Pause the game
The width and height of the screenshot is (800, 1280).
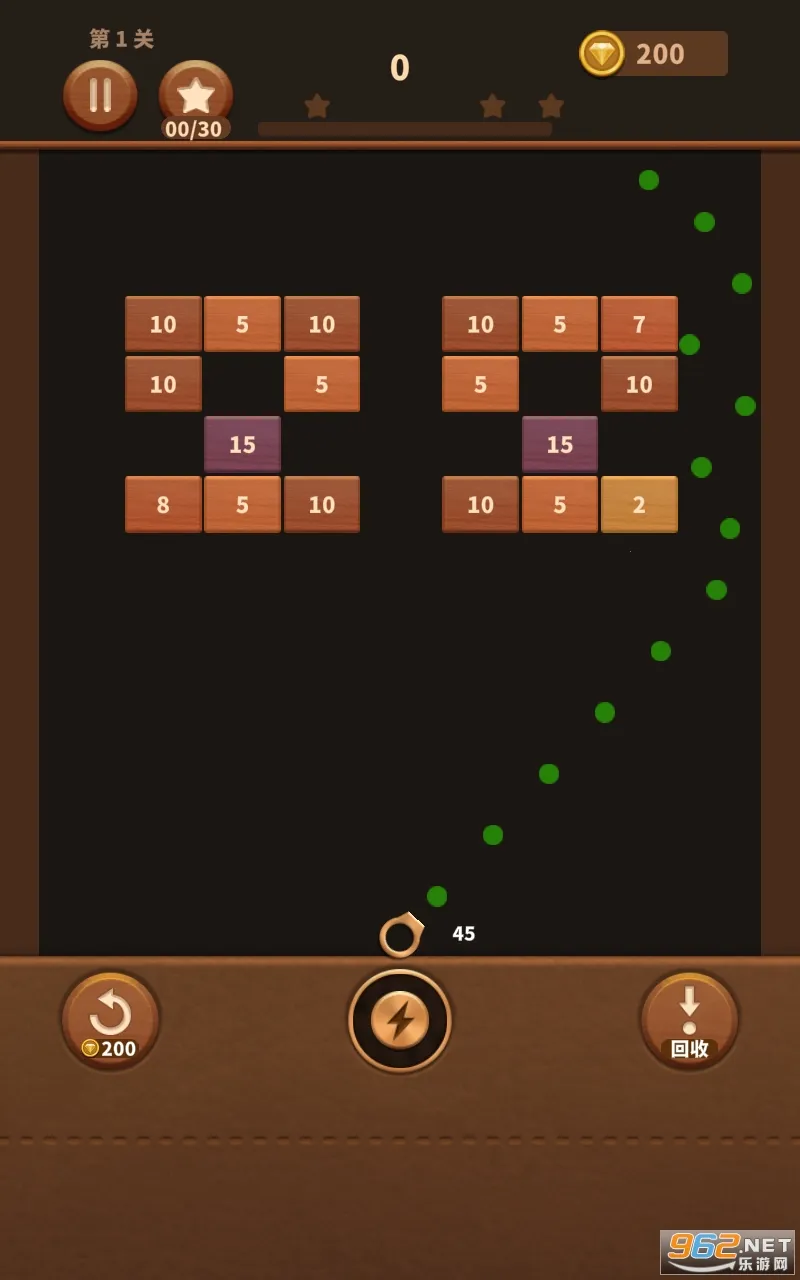(x=100, y=95)
